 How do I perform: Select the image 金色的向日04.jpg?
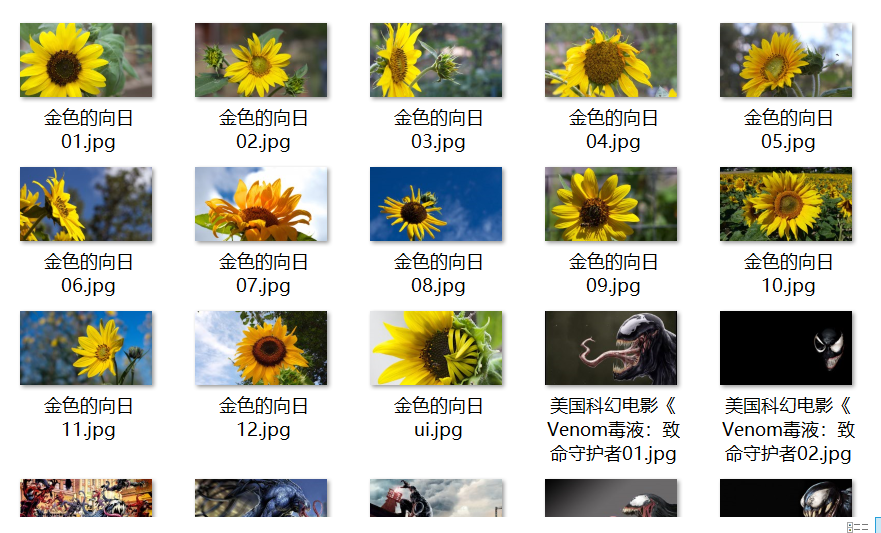611,61
